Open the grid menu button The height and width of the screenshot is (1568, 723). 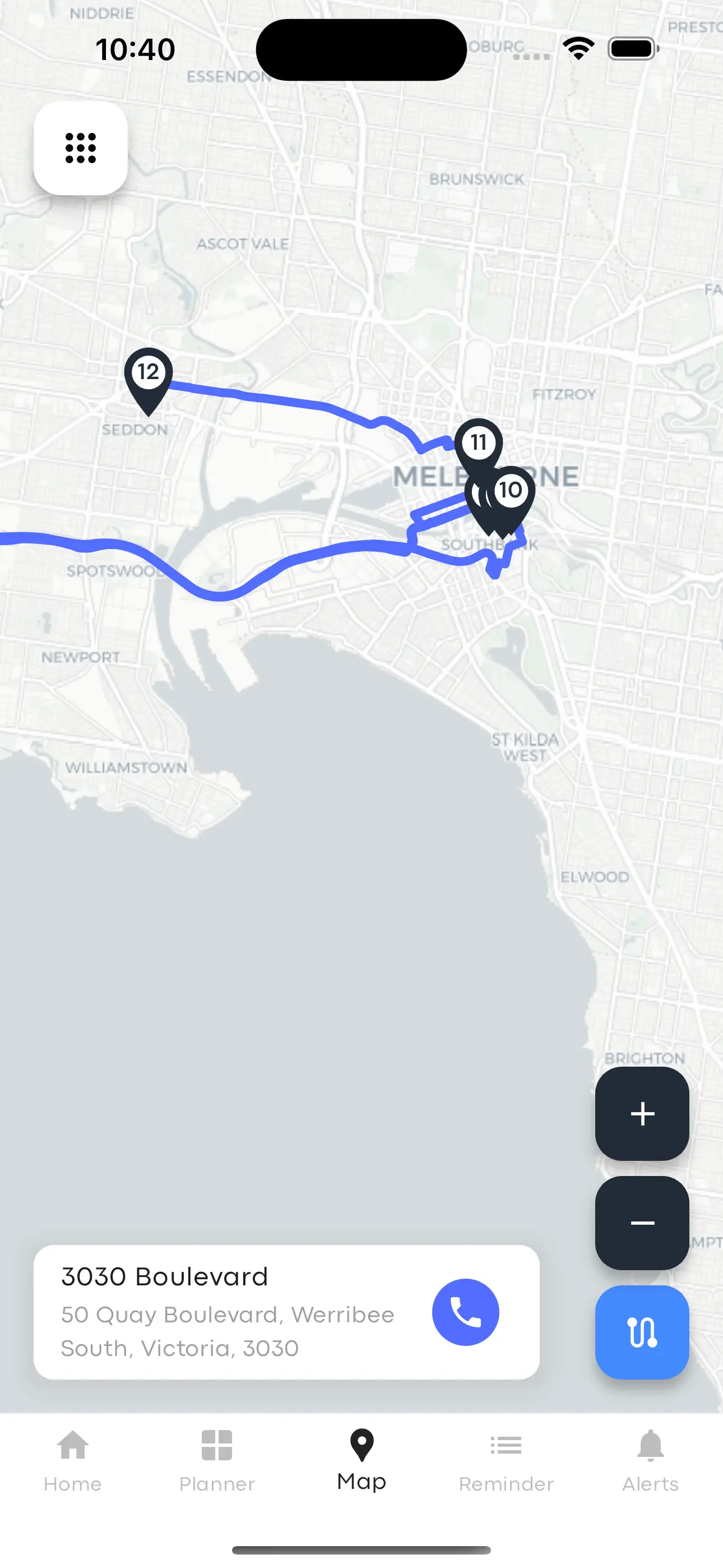click(x=80, y=148)
